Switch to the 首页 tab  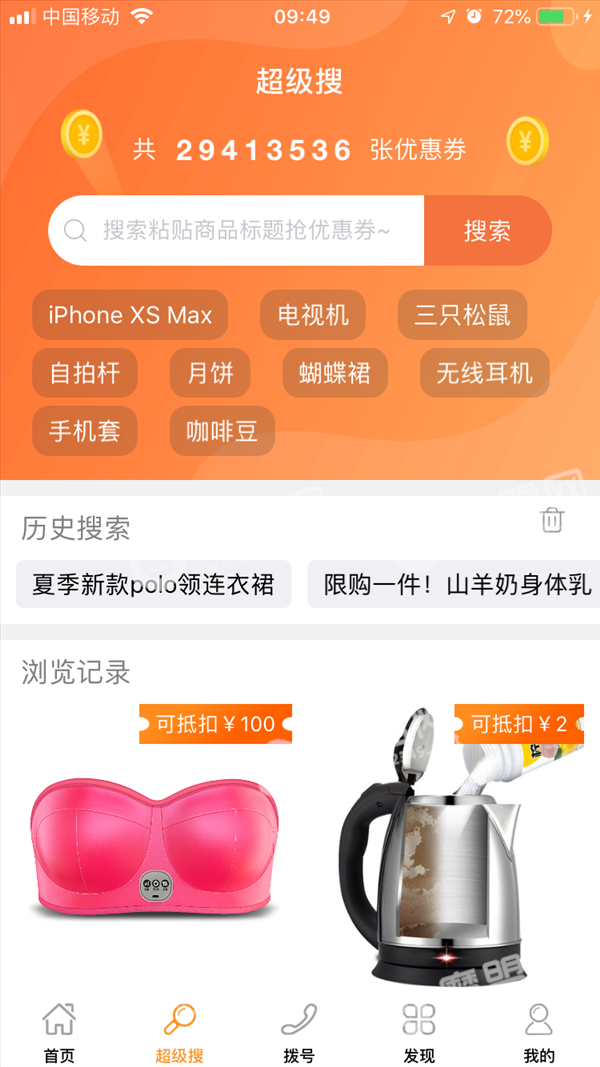[59, 1032]
